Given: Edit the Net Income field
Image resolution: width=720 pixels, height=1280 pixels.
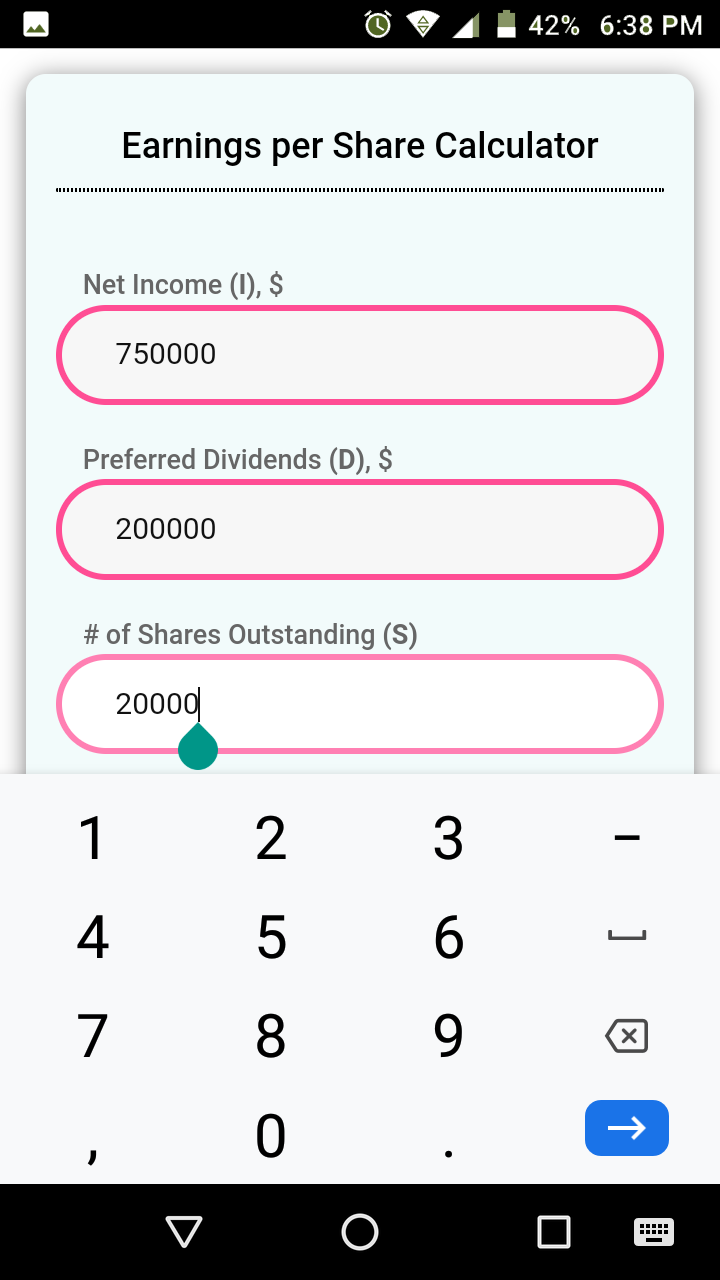Looking at the screenshot, I should coord(360,355).
